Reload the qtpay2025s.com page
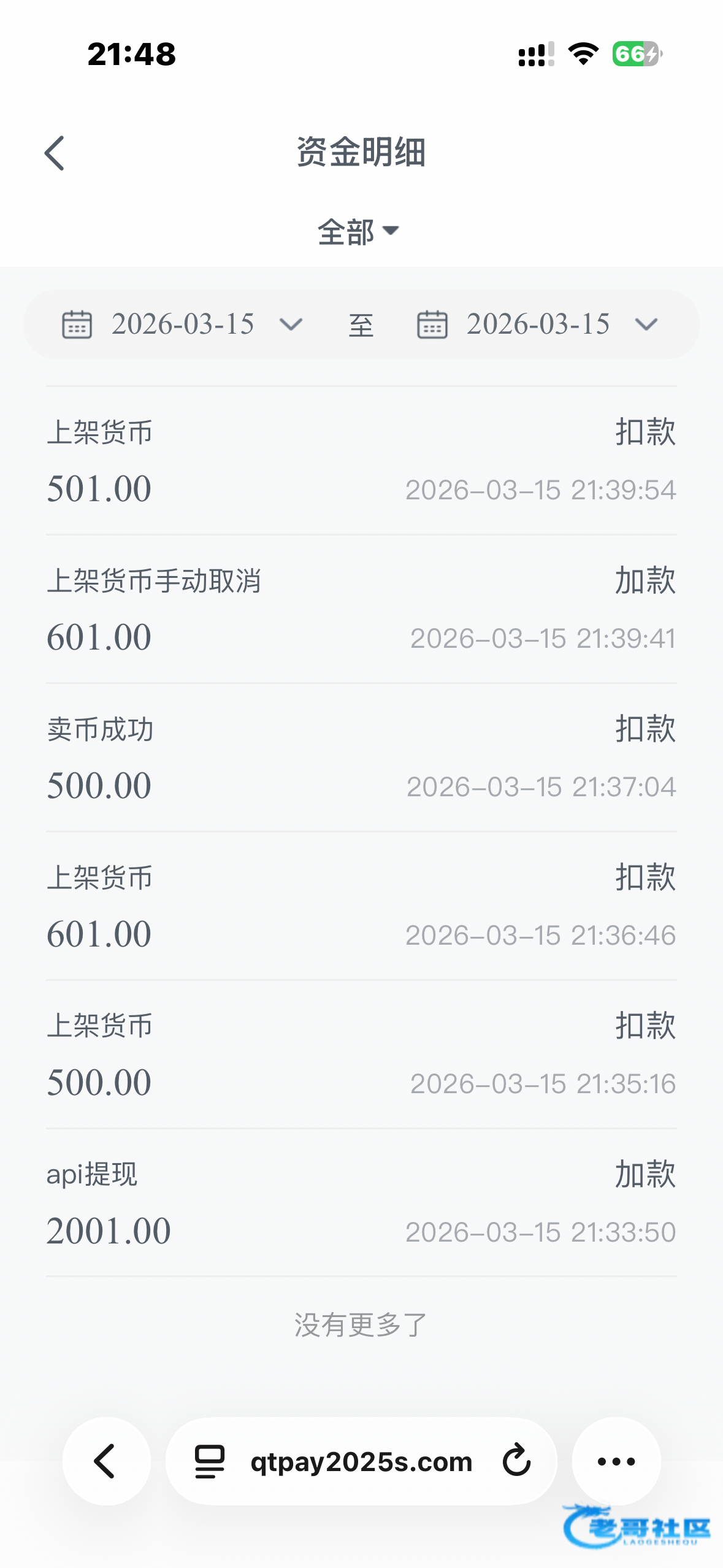Image resolution: width=723 pixels, height=1568 pixels. (516, 1461)
